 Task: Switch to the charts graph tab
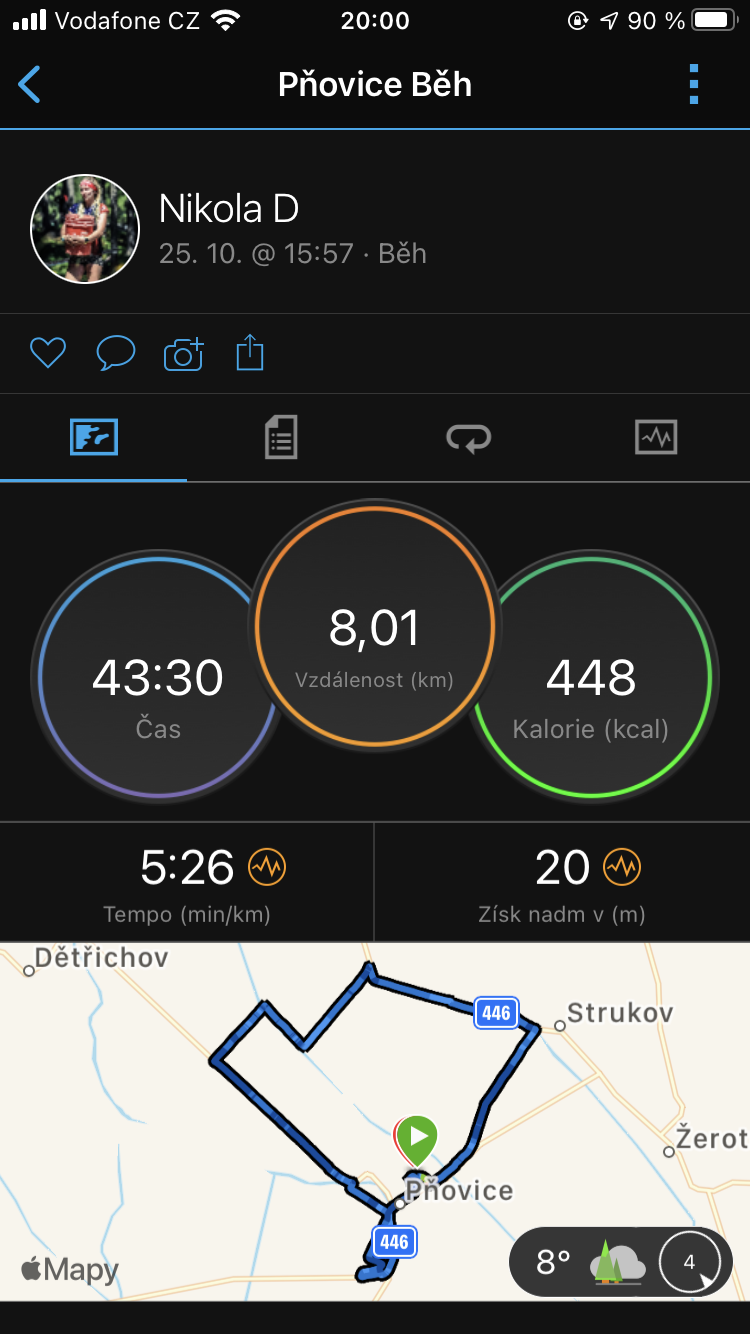pos(656,437)
